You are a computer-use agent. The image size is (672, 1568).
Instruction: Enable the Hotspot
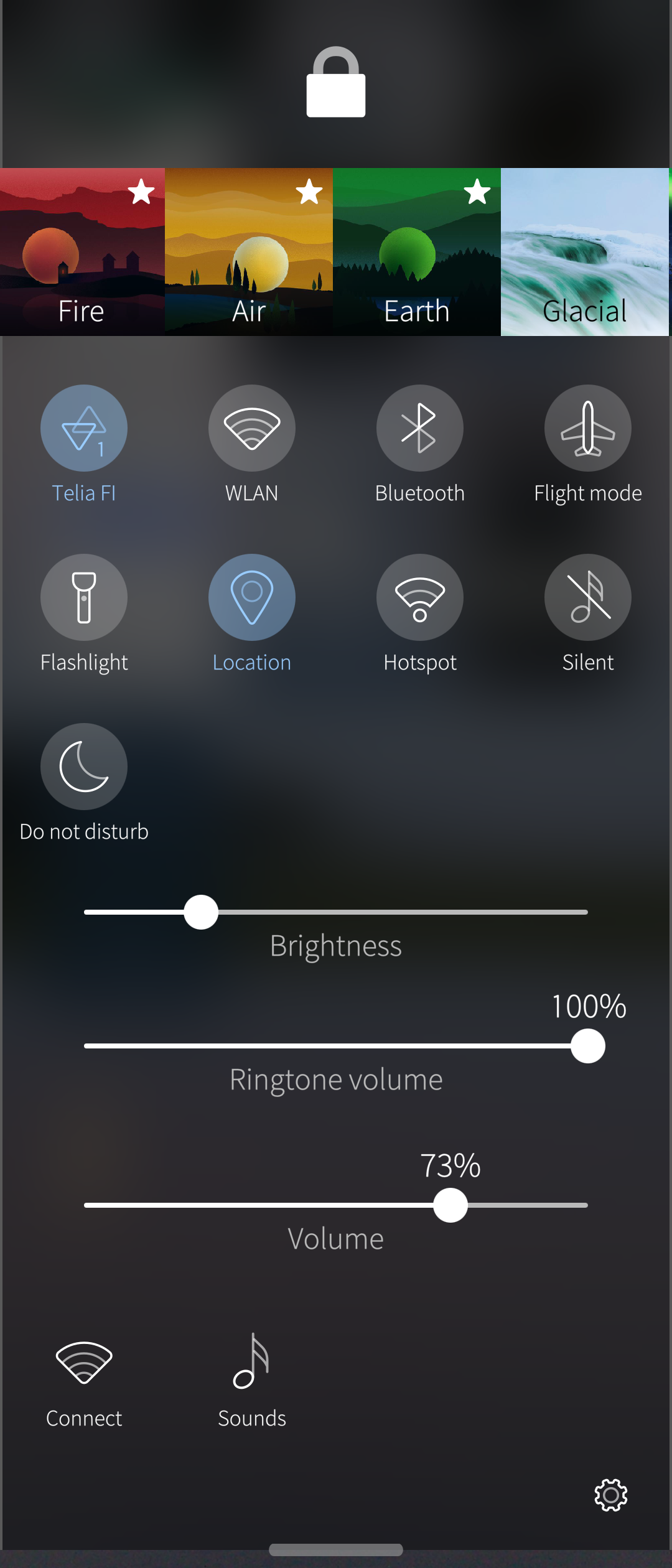(420, 597)
